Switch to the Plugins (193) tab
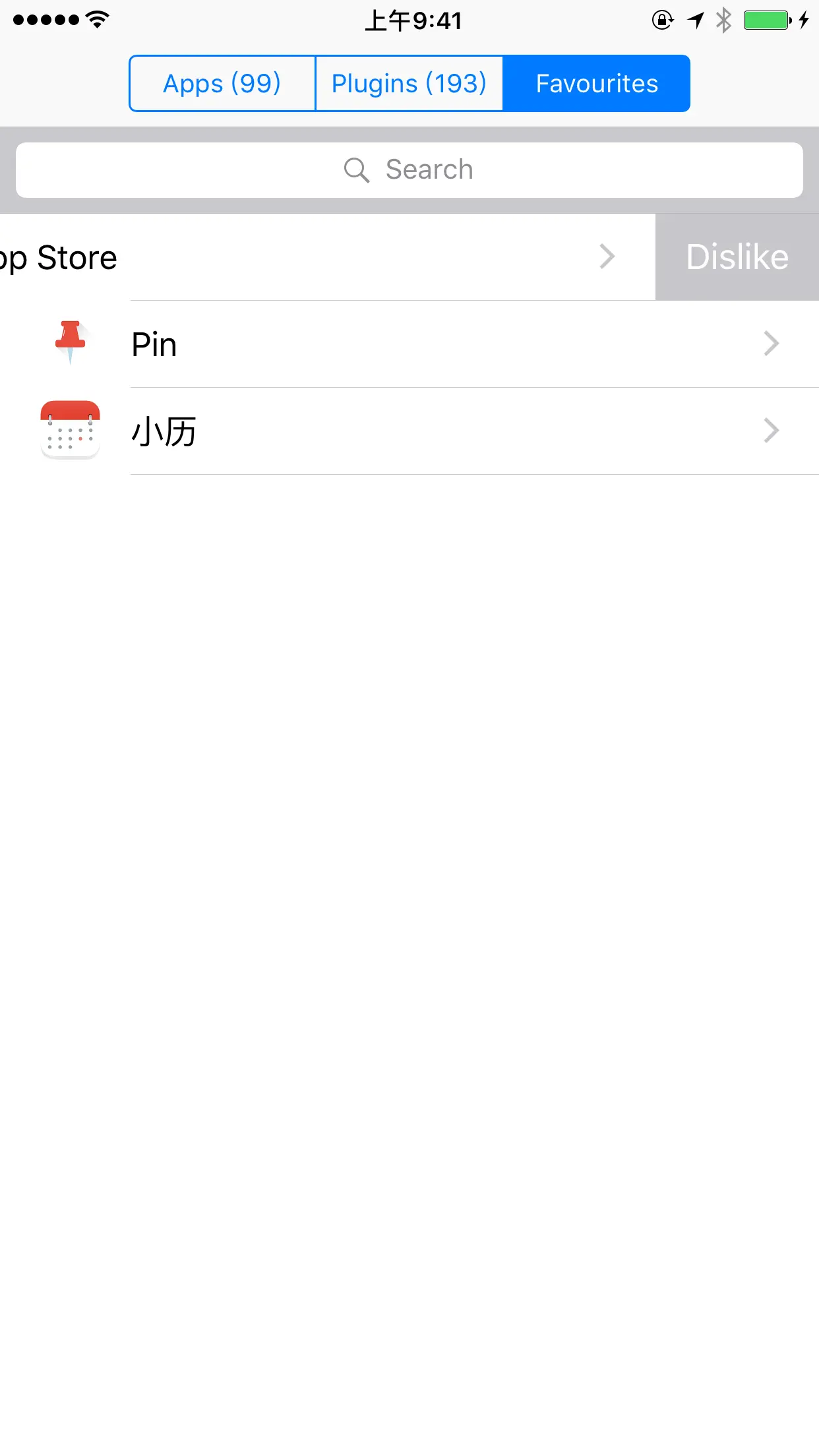The width and height of the screenshot is (819, 1456). click(x=409, y=84)
